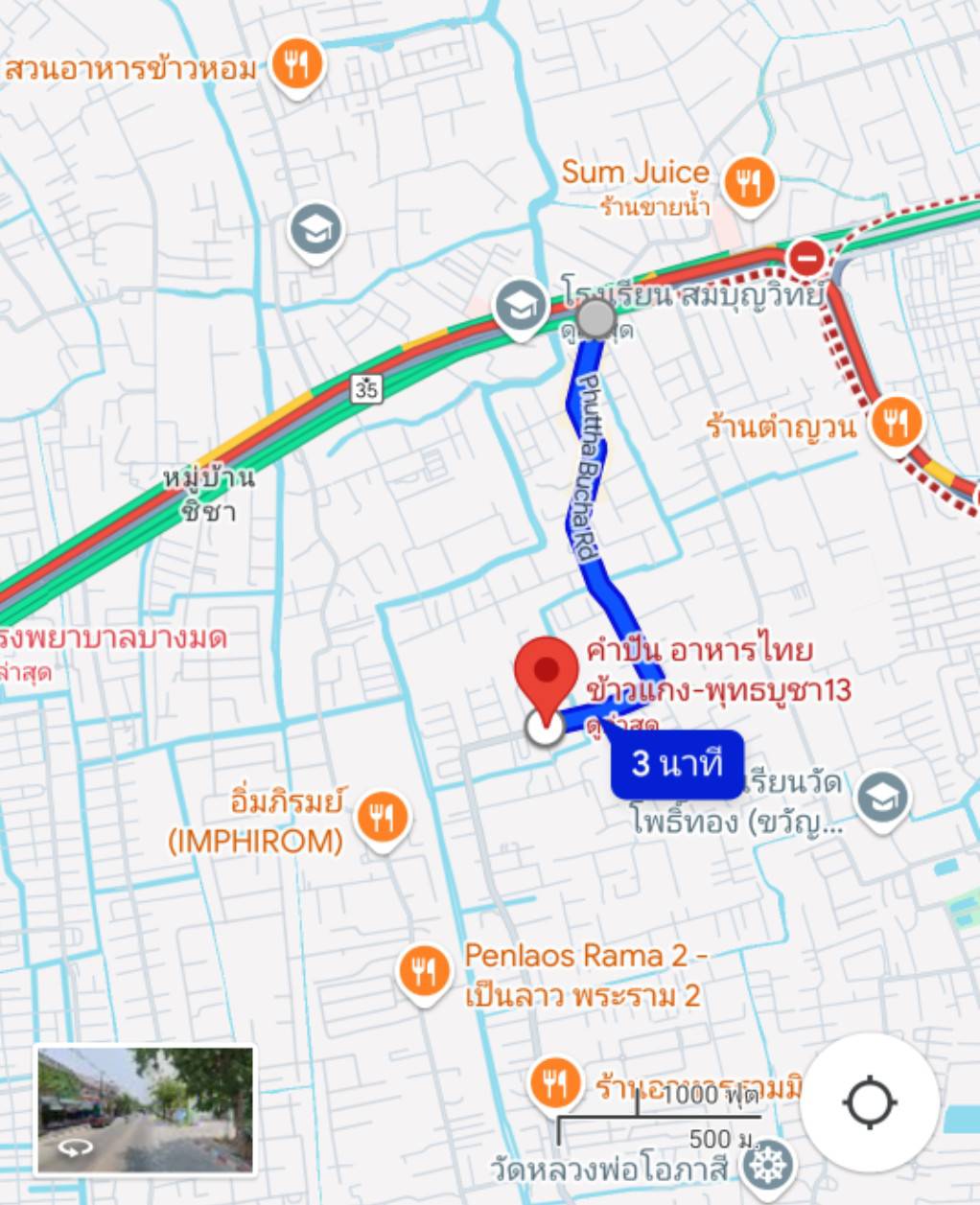Click the road closure red icon on the highway
The image size is (980, 1205).
tap(805, 257)
